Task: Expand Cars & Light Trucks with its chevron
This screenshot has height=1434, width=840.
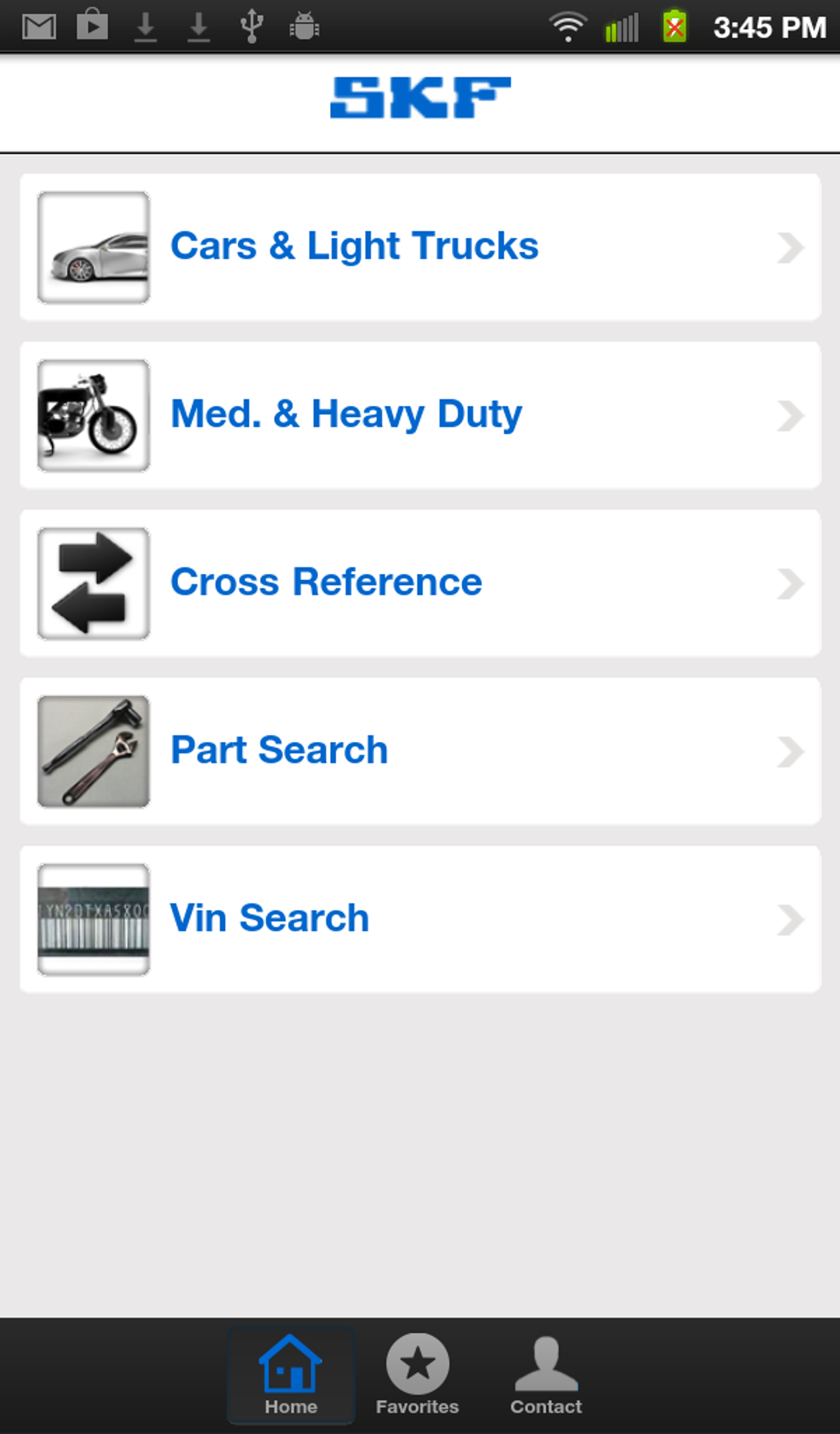Action: tap(791, 246)
